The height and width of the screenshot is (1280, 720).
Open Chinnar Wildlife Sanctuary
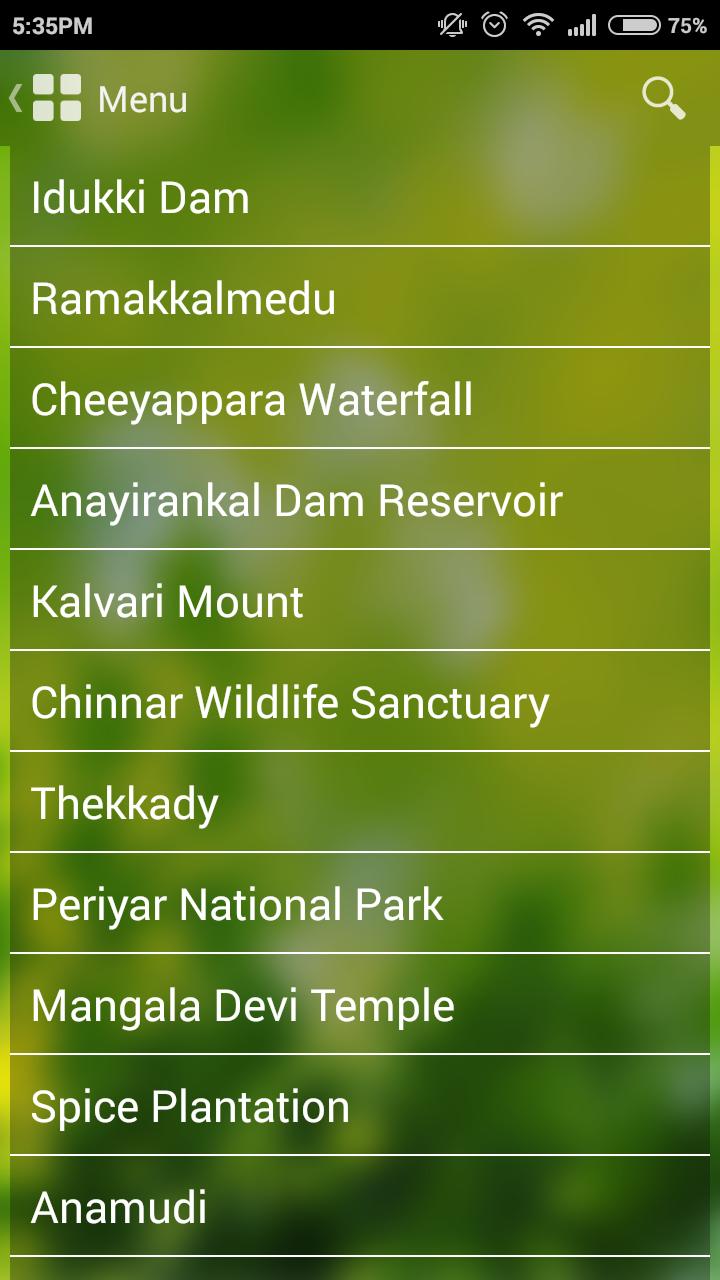[360, 703]
